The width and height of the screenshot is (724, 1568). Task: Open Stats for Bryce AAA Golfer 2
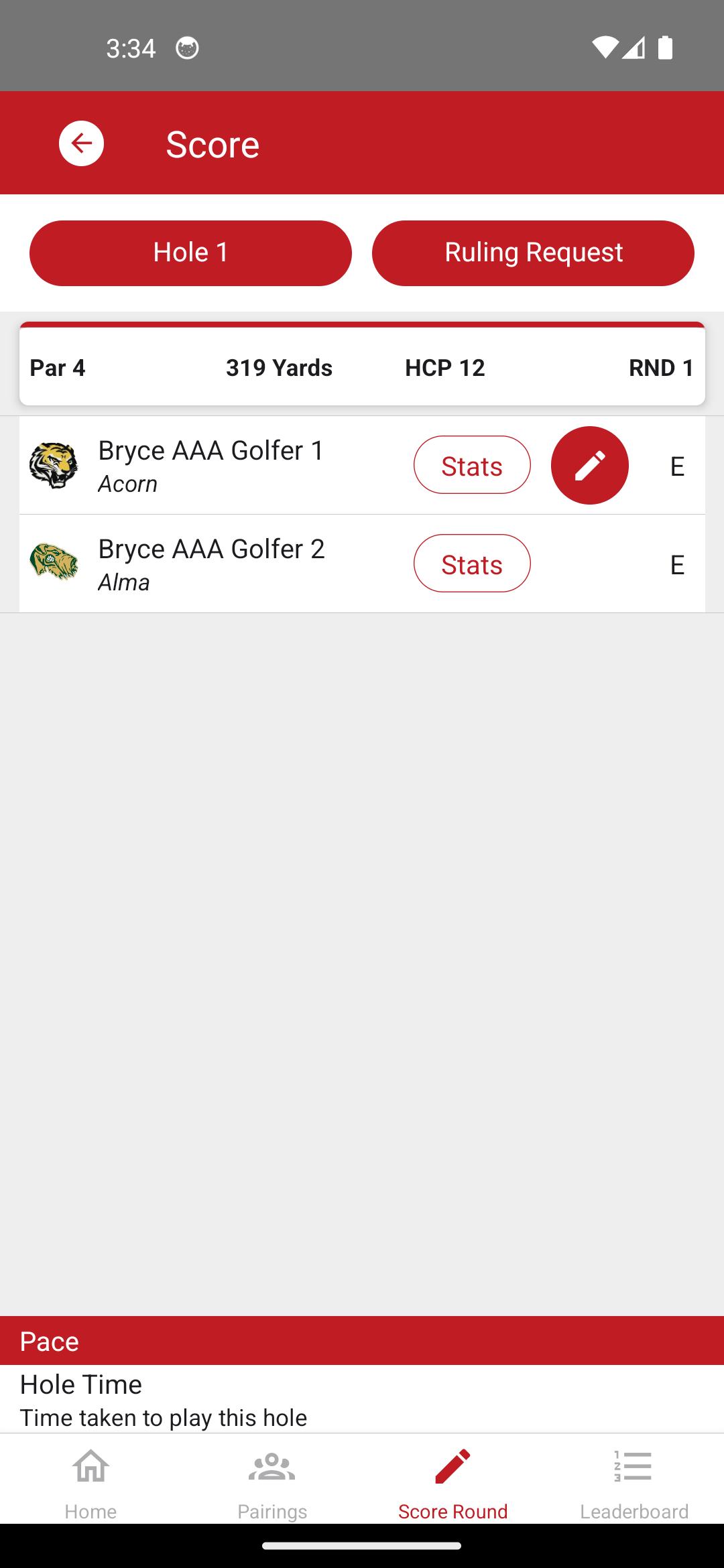click(472, 564)
